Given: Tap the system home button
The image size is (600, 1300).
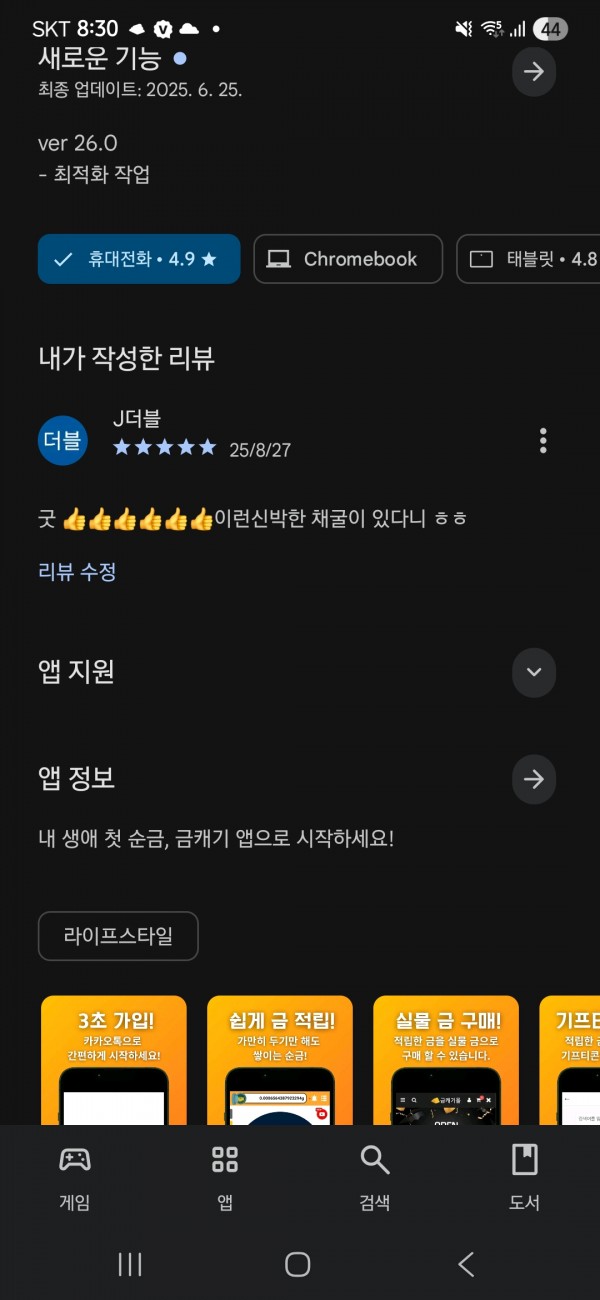Looking at the screenshot, I should click(x=298, y=1265).
